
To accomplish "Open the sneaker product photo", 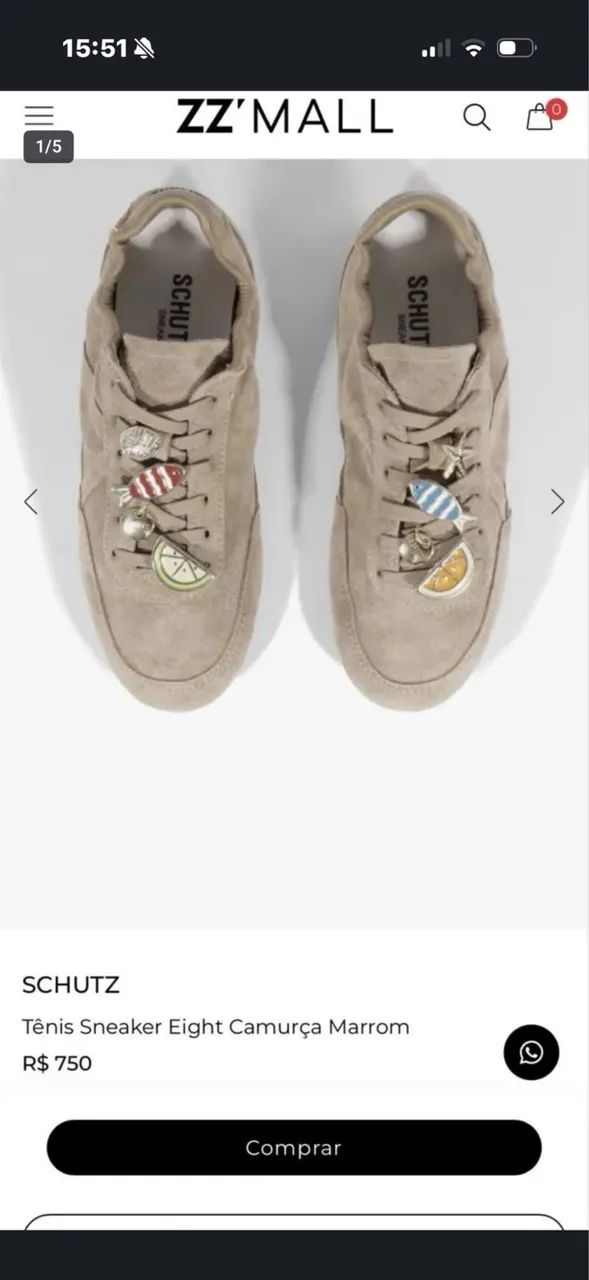I will coord(294,544).
